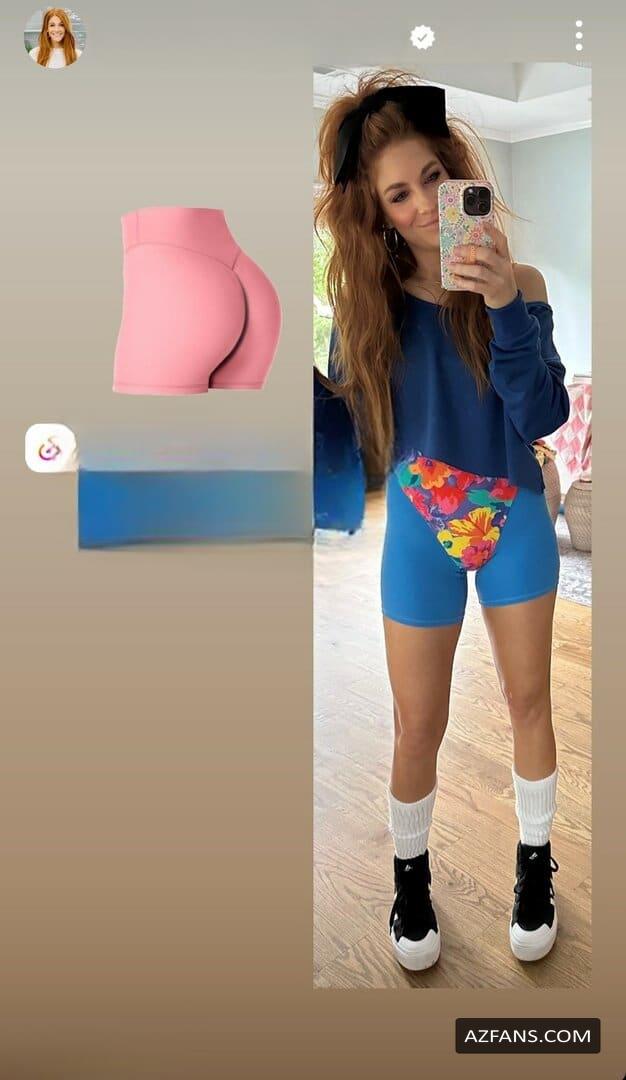Open the story poster's profile picture
Viewport: 626px width, 1080px height.
pos(55,37)
